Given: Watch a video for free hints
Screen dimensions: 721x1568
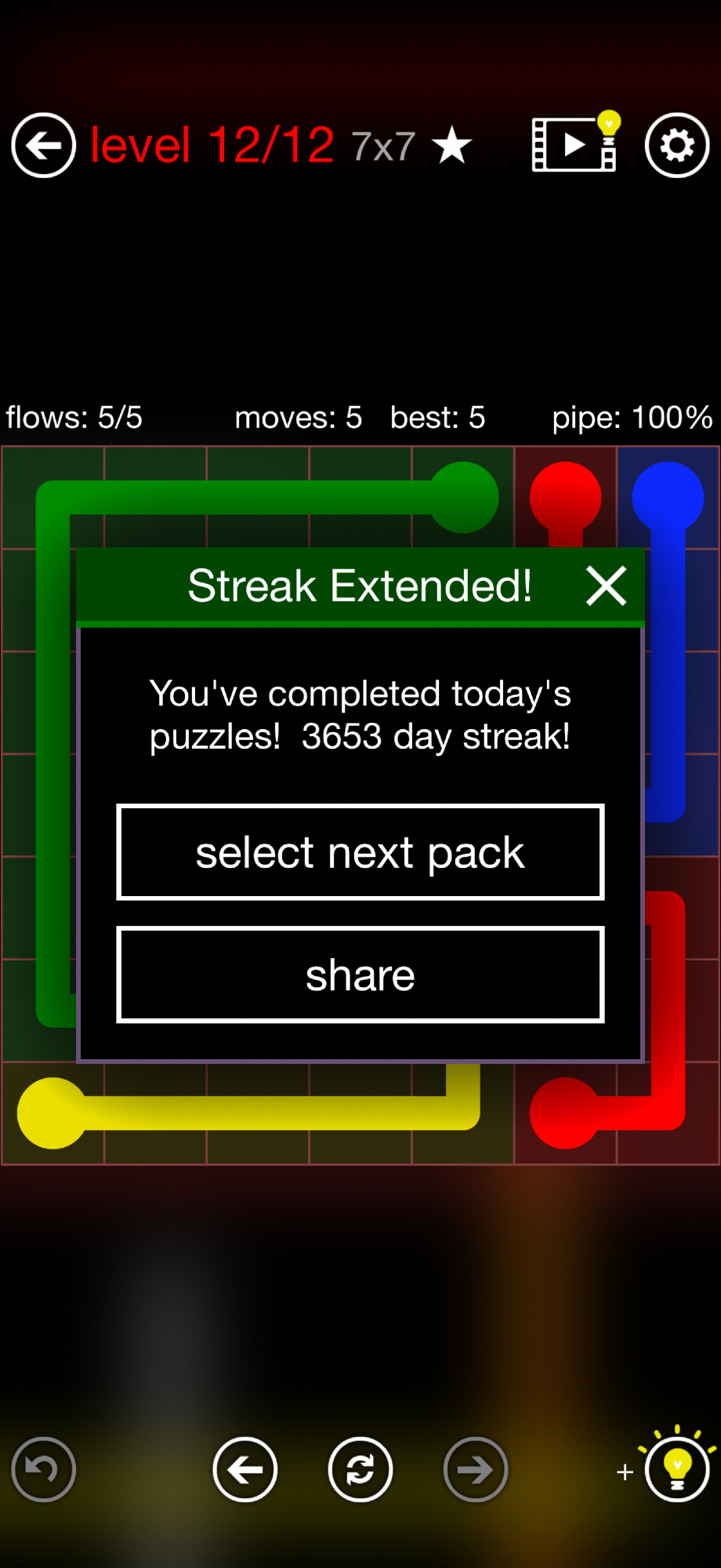Looking at the screenshot, I should point(576,143).
